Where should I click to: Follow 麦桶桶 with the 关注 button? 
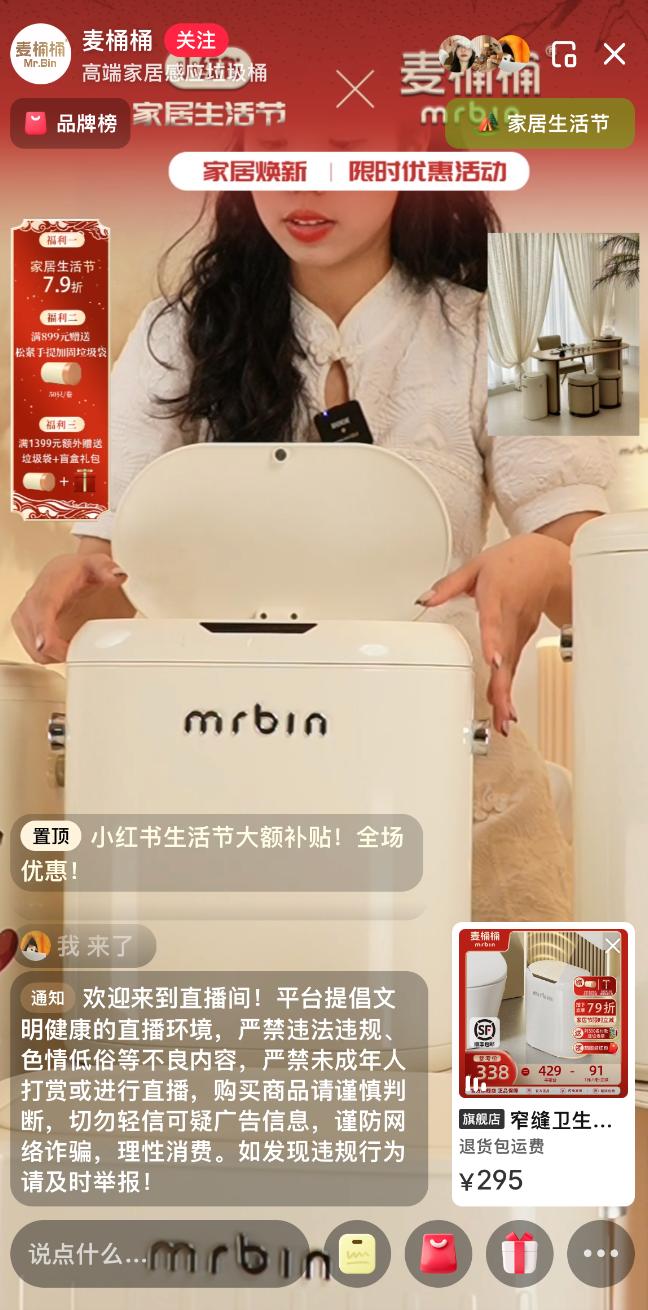click(195, 40)
